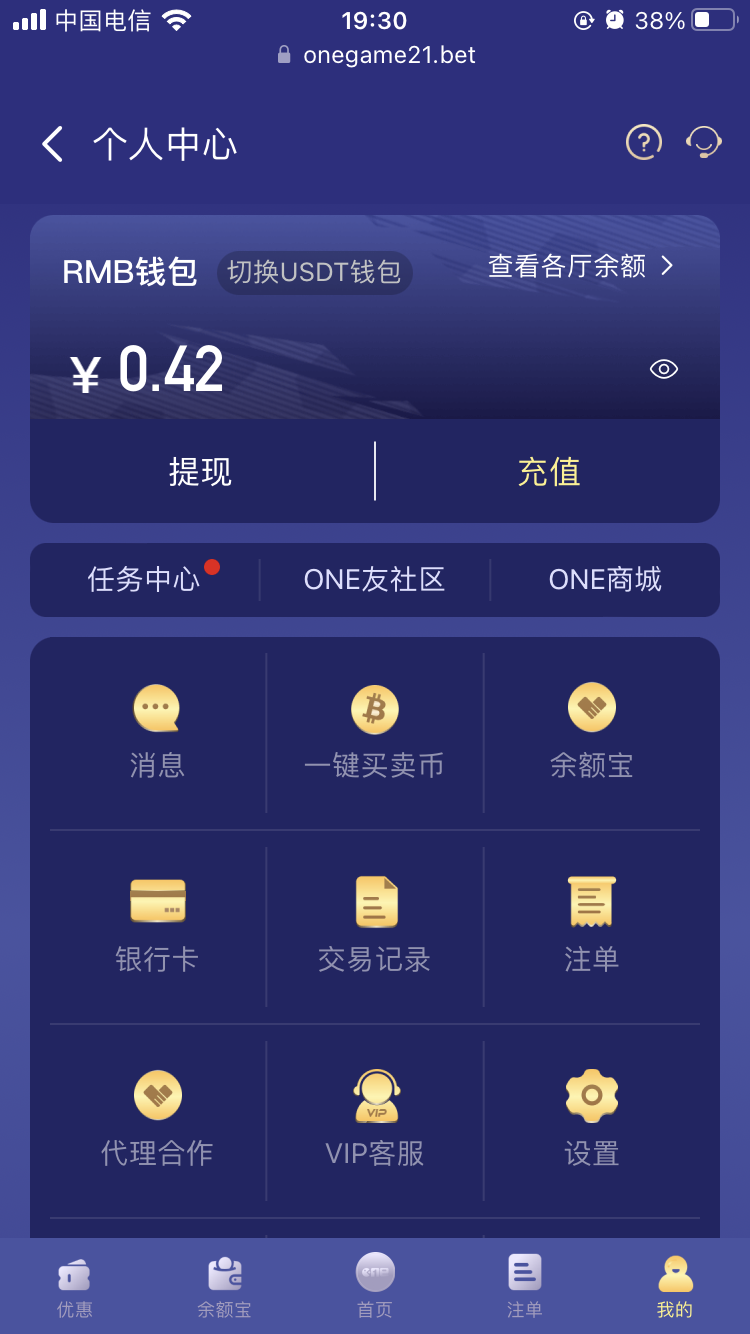Switch to ONE友社区

coord(375,579)
